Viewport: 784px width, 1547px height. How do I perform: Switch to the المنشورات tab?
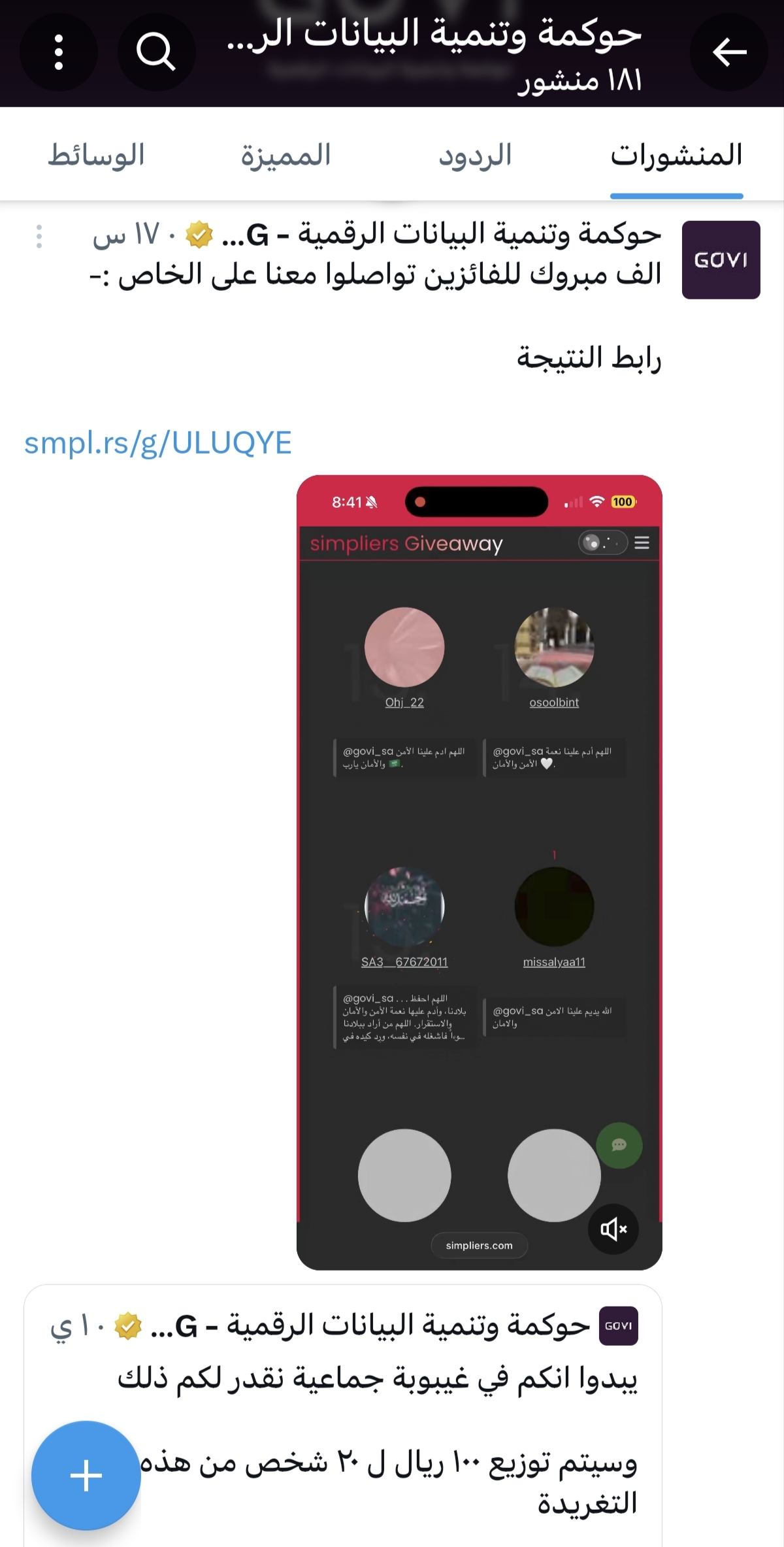tap(676, 156)
